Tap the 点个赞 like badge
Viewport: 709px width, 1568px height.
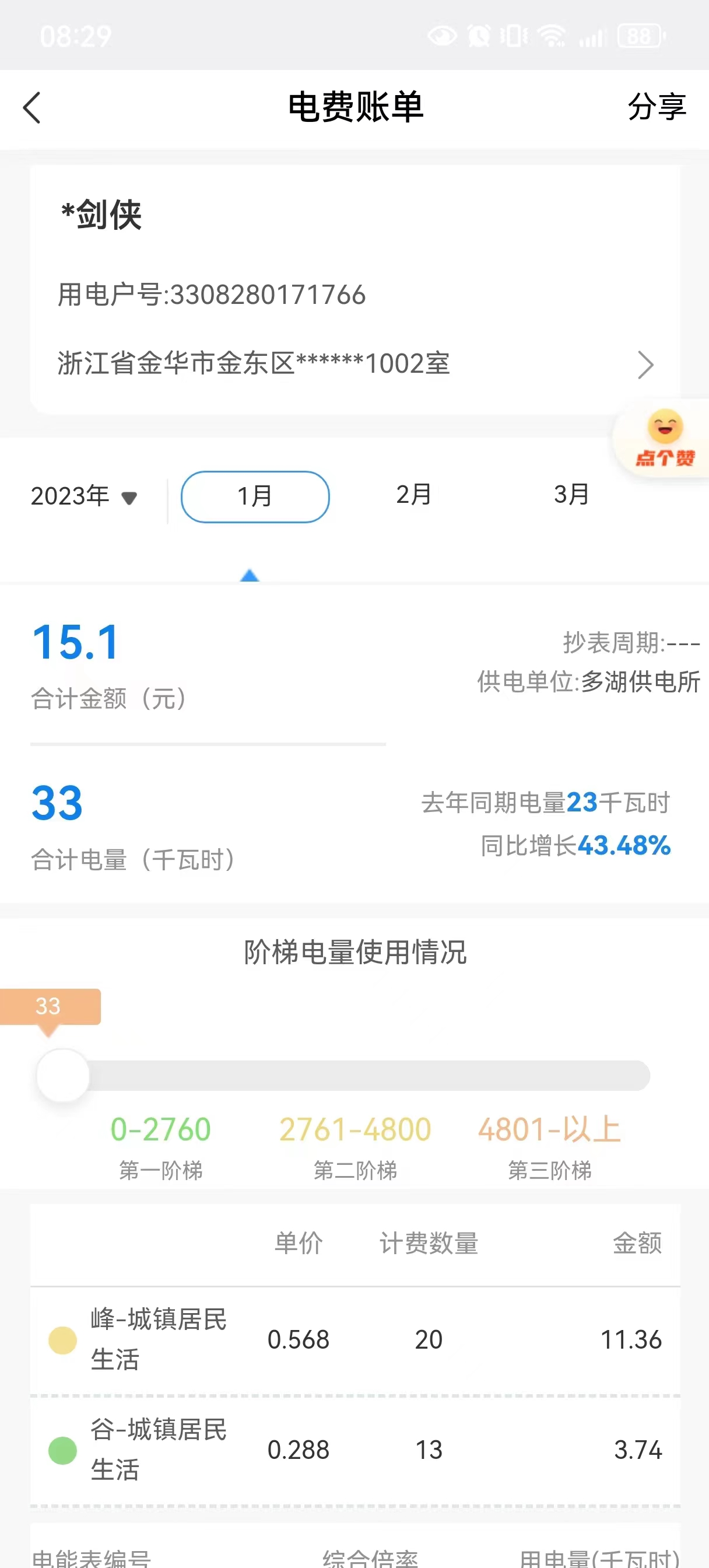coord(664,437)
